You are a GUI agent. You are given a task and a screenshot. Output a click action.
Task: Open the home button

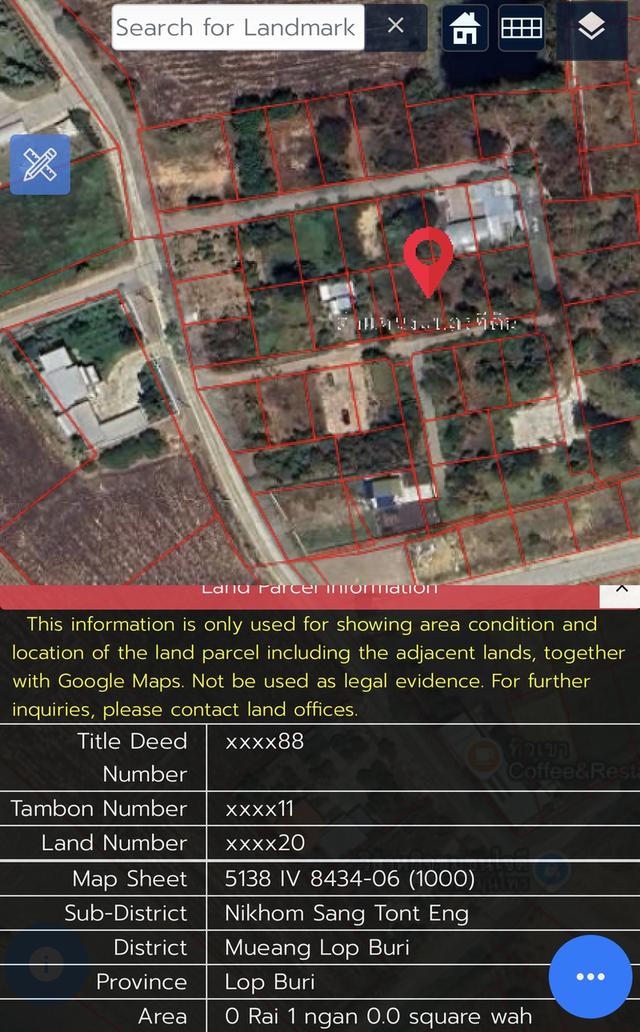point(465,28)
